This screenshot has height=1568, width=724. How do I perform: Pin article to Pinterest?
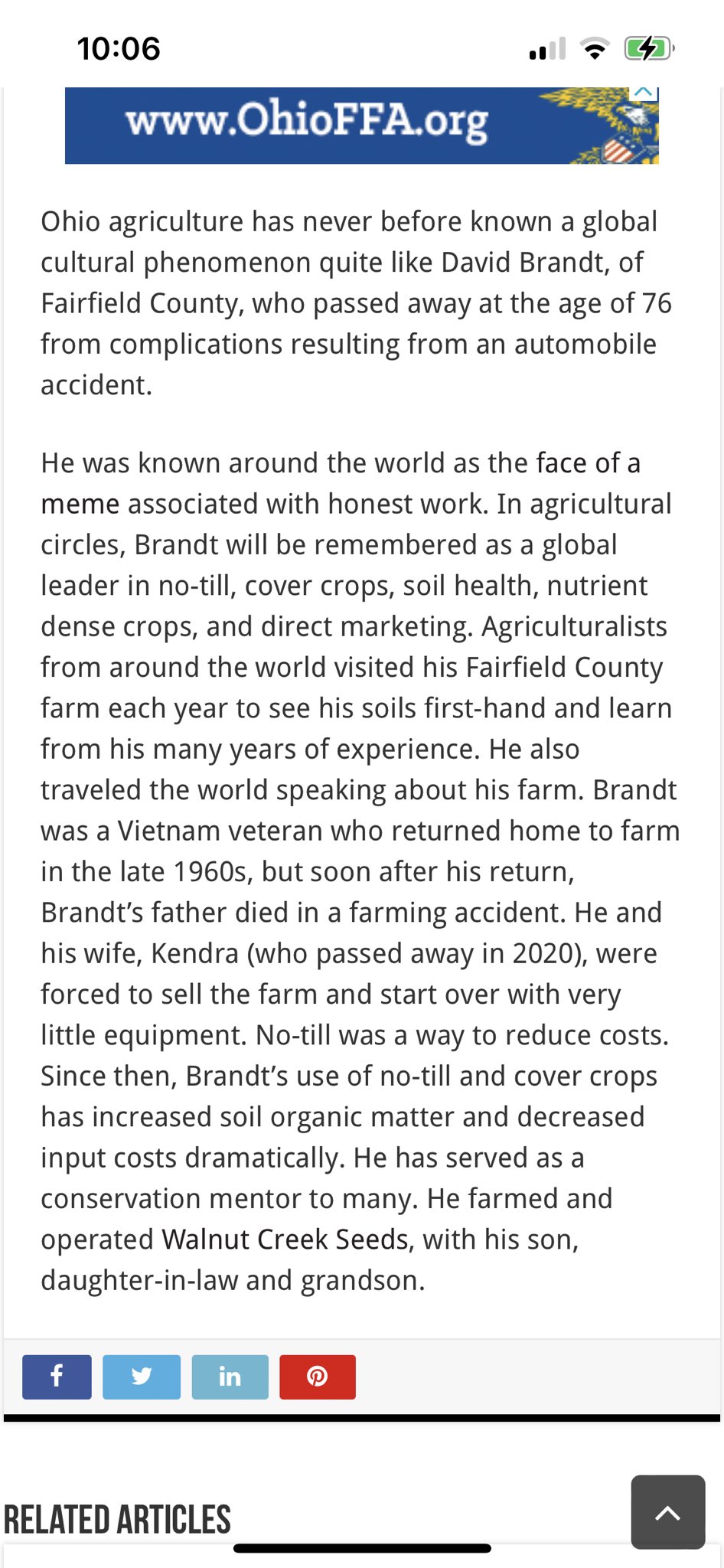coord(318,1377)
